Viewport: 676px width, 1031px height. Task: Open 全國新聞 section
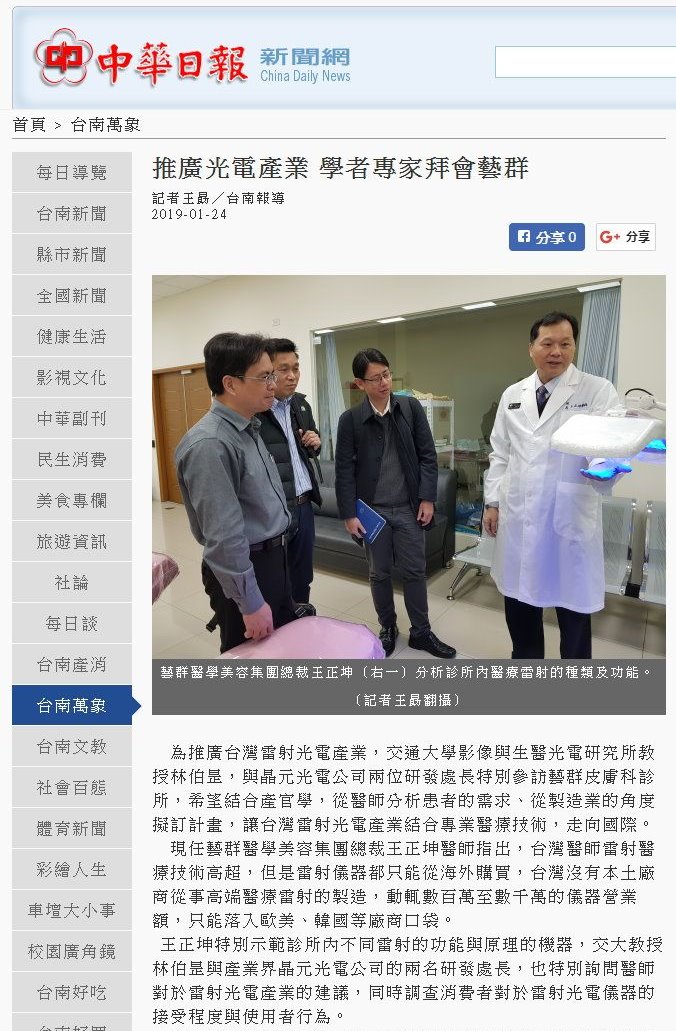pyautogui.click(x=71, y=295)
